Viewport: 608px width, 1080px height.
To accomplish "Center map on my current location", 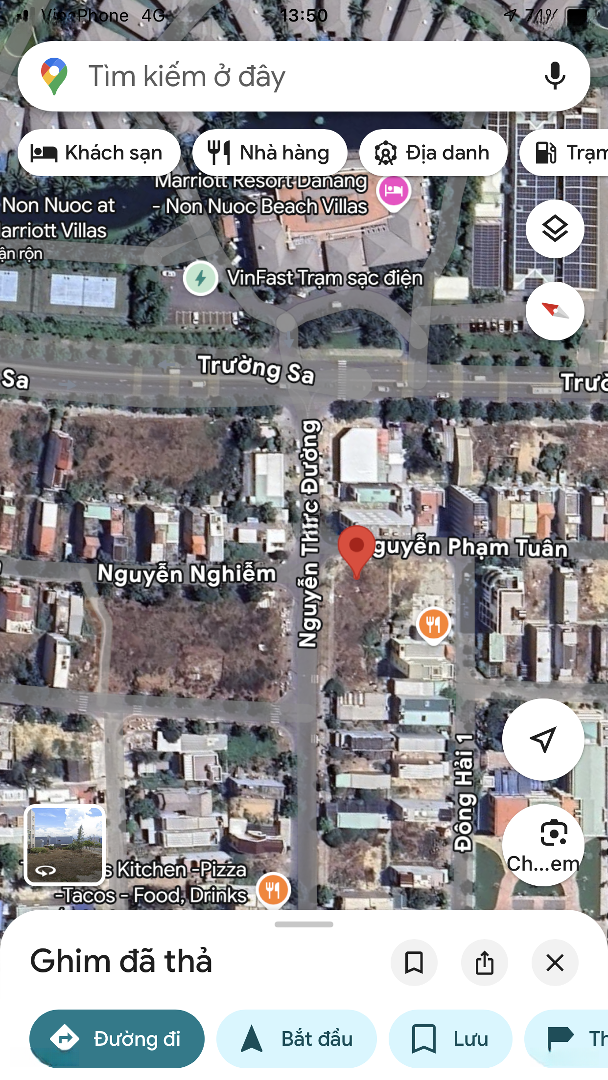I will coord(543,740).
